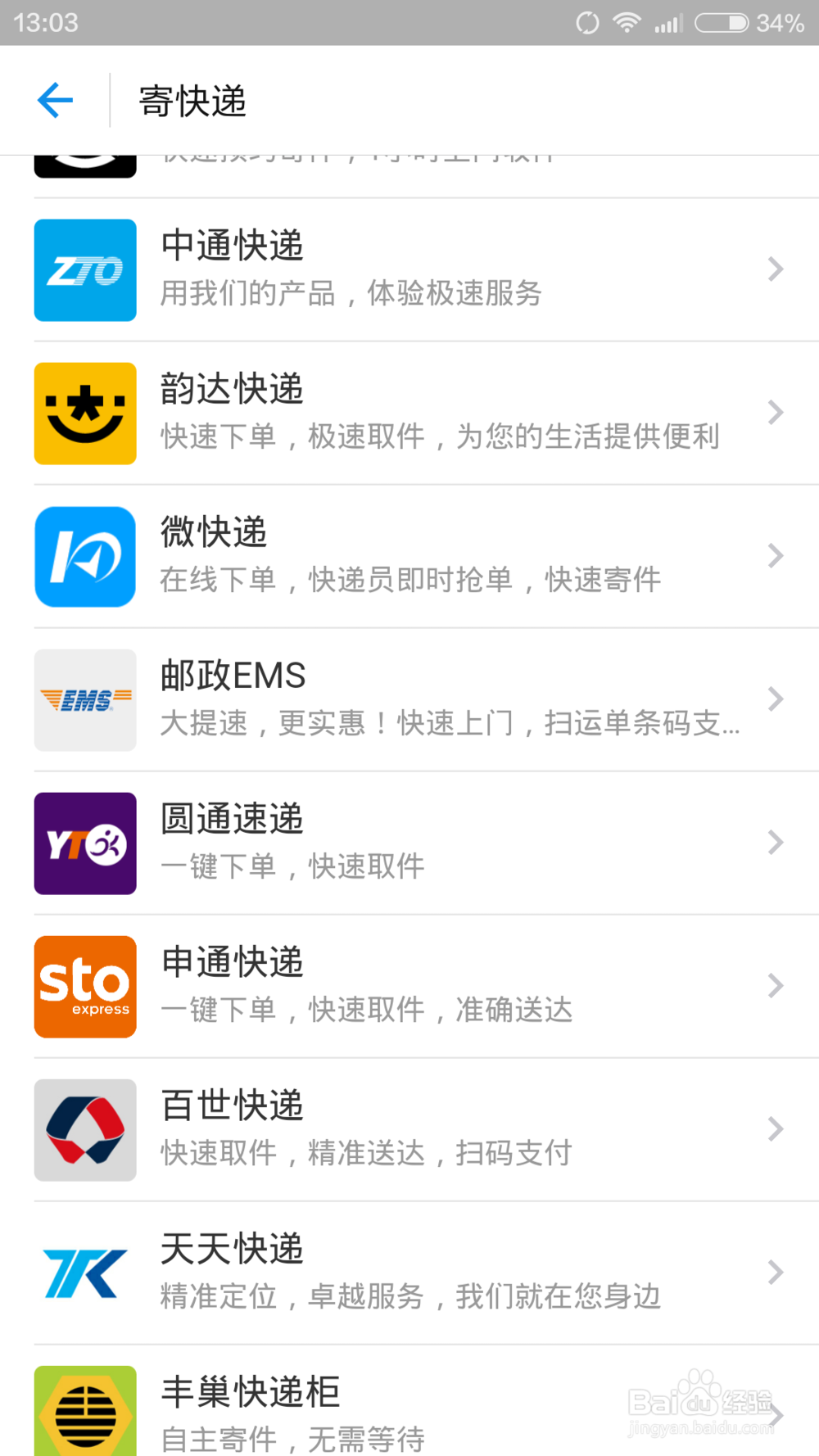Screen dimensions: 819x1456
Task: Open 圆通速递 entry
Action: [x=409, y=843]
